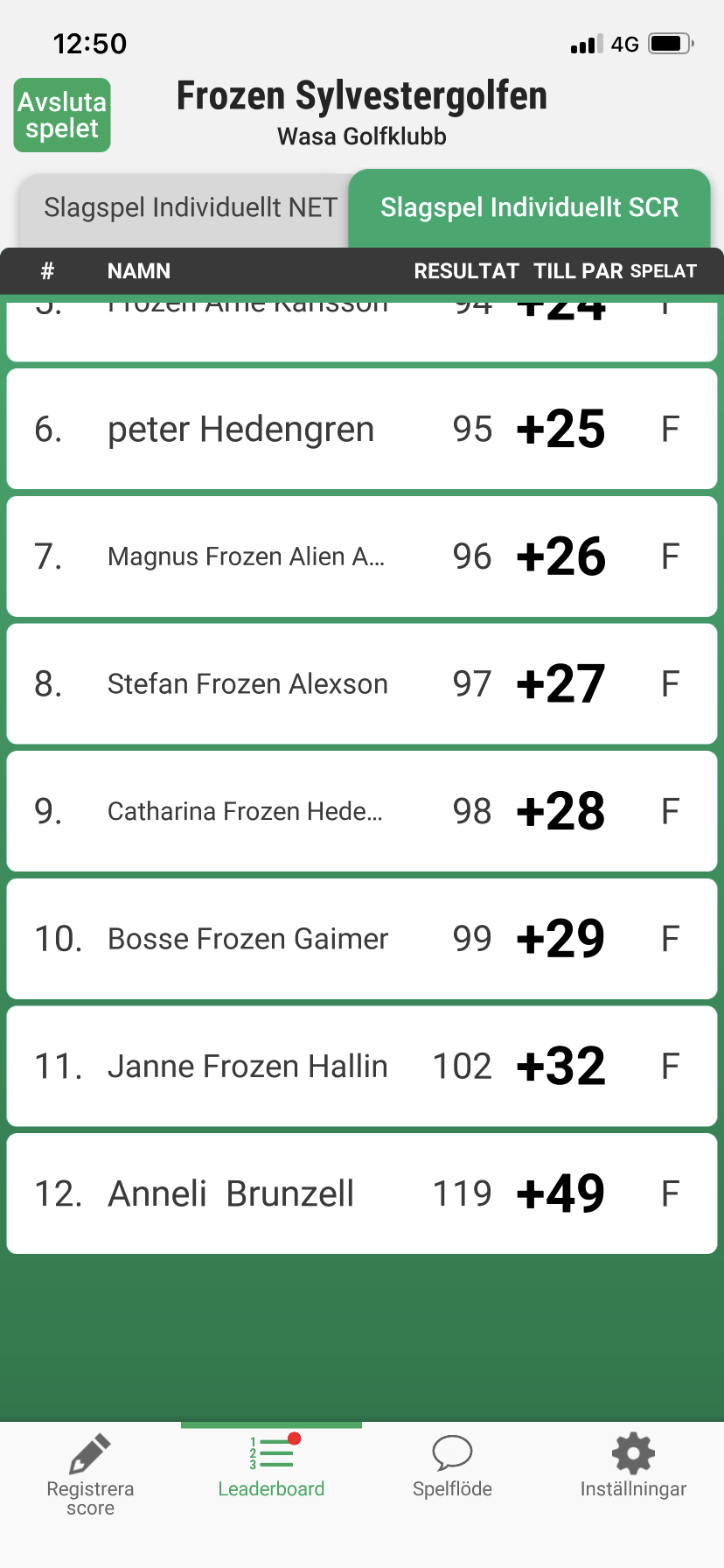Viewport: 724px width, 1568px height.
Task: Open Catharina Frozen Hede… row
Action: [362, 811]
